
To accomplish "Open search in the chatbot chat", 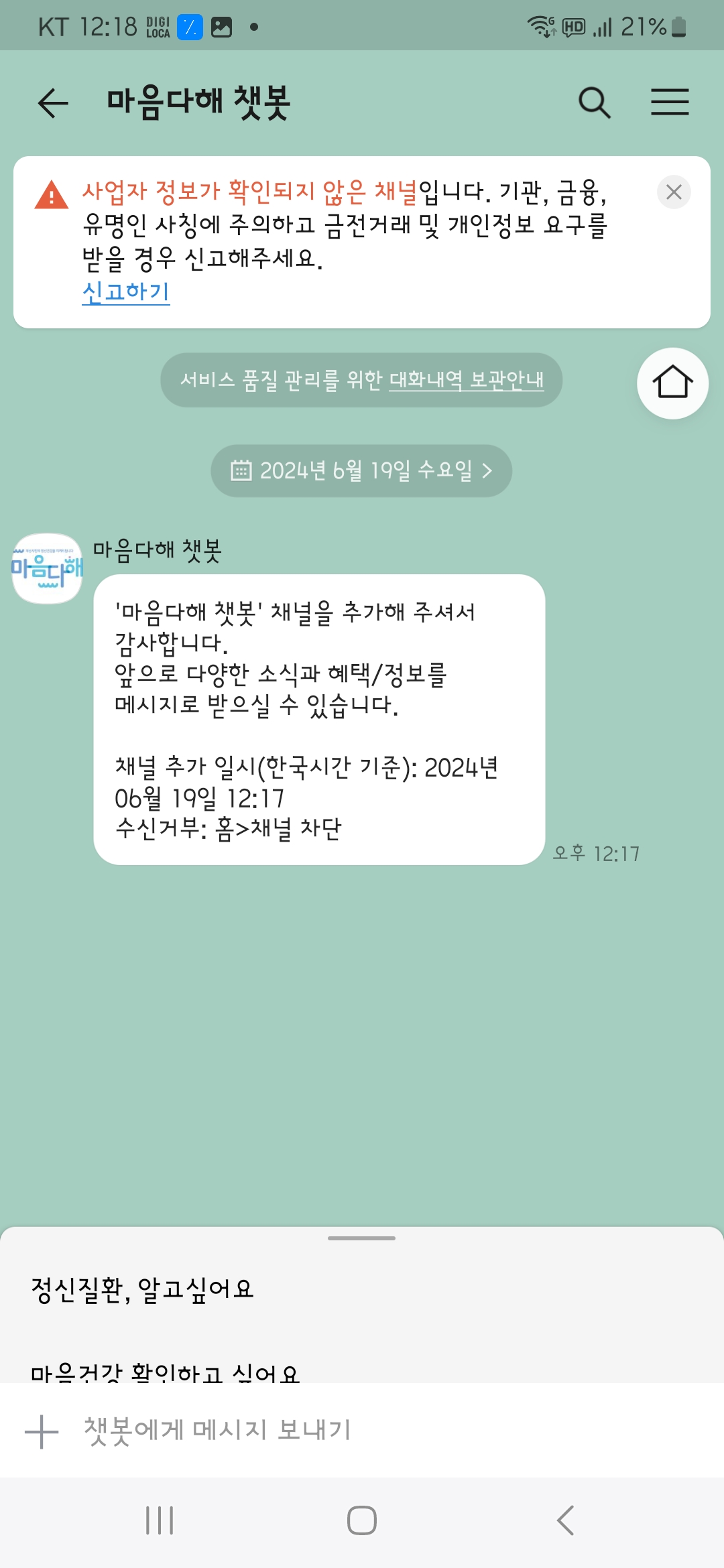I will point(594,103).
